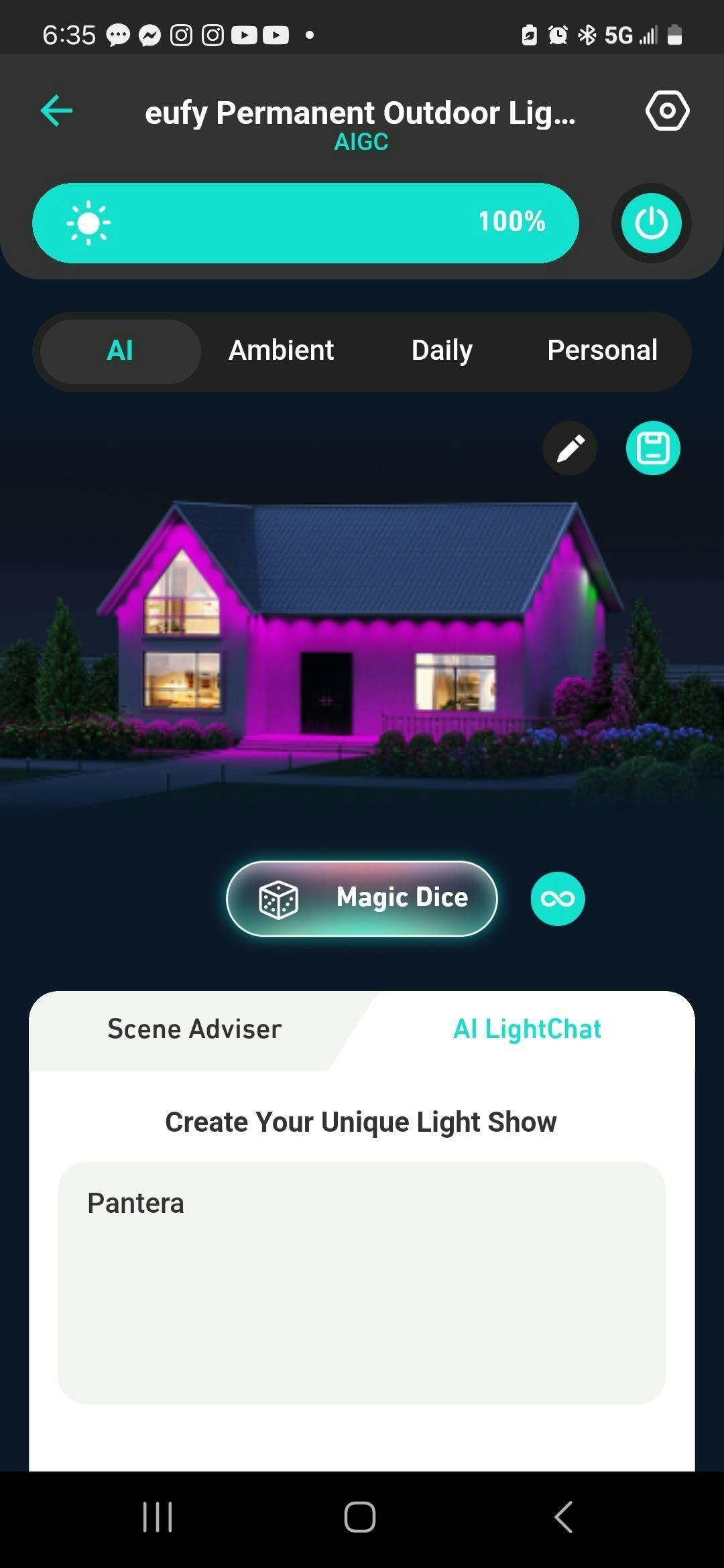
Task: Go back using the teal arrow
Action: (x=56, y=111)
